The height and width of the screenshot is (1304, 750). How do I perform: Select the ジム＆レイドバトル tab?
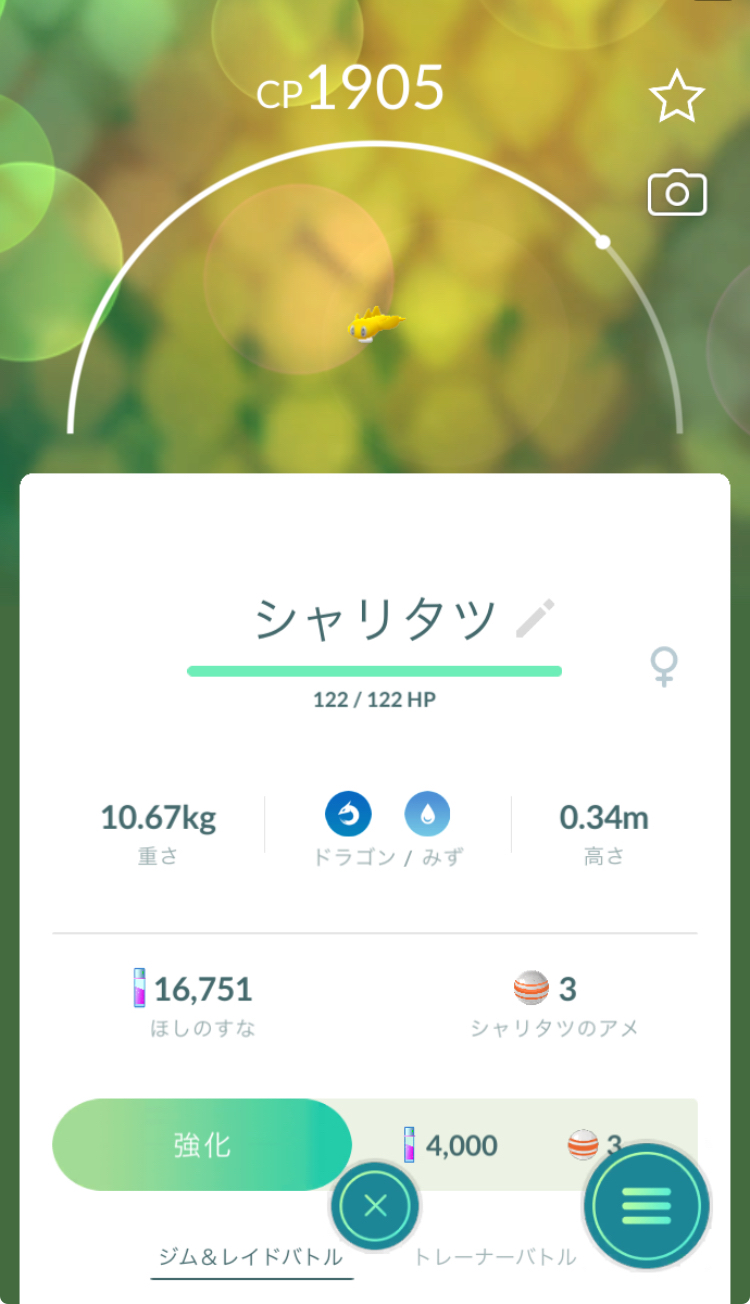(x=252, y=1256)
